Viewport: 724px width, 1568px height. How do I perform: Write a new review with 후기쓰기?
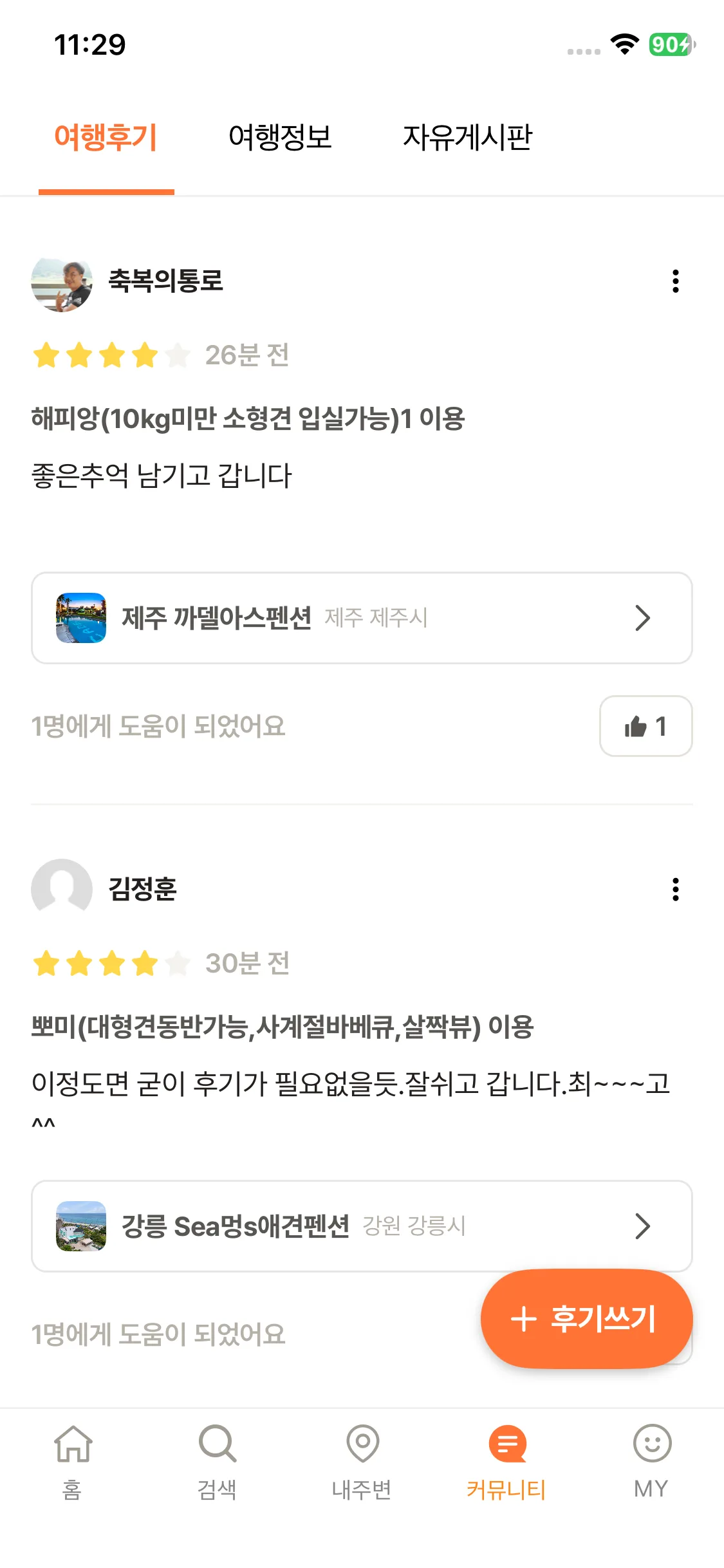coord(586,1318)
